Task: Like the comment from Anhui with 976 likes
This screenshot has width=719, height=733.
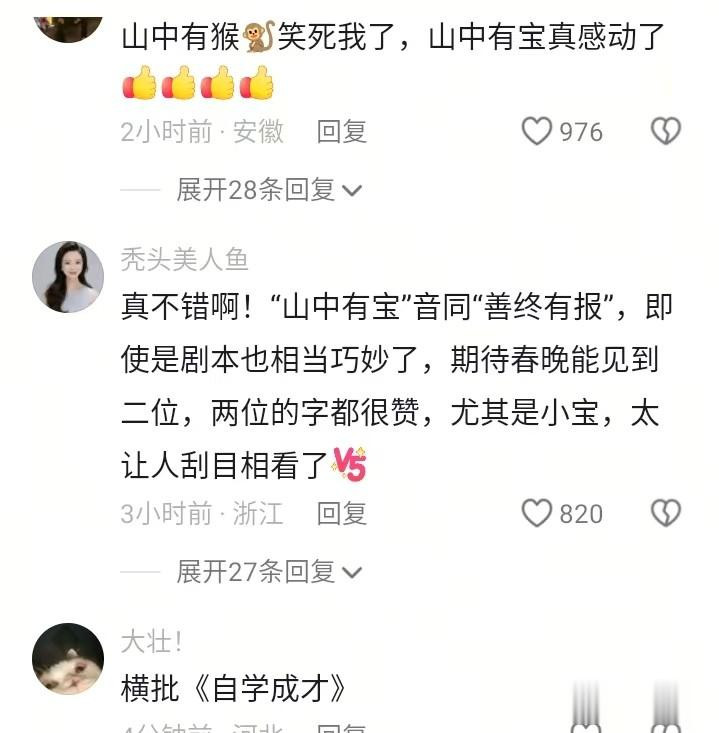Action: click(x=538, y=131)
